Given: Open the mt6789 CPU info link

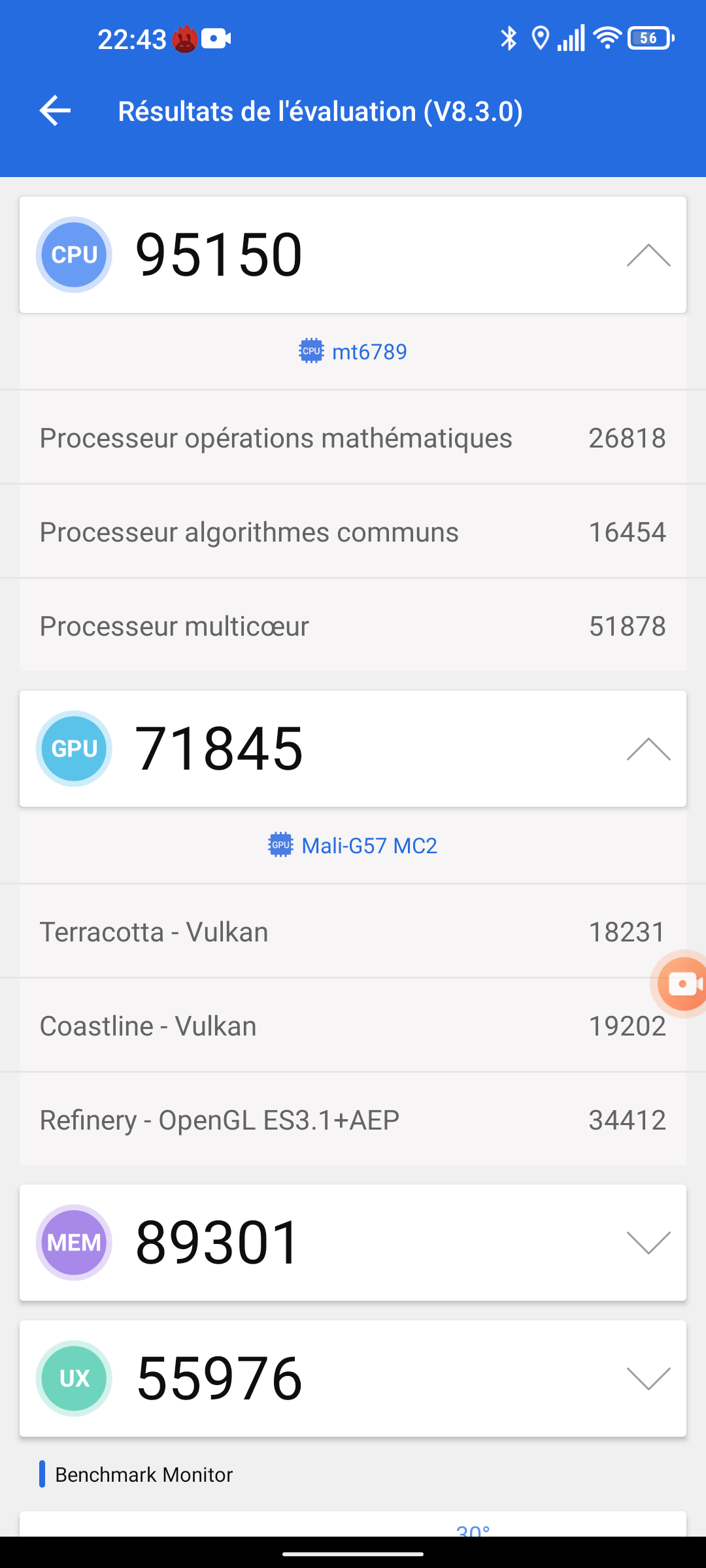Looking at the screenshot, I should coord(354,351).
